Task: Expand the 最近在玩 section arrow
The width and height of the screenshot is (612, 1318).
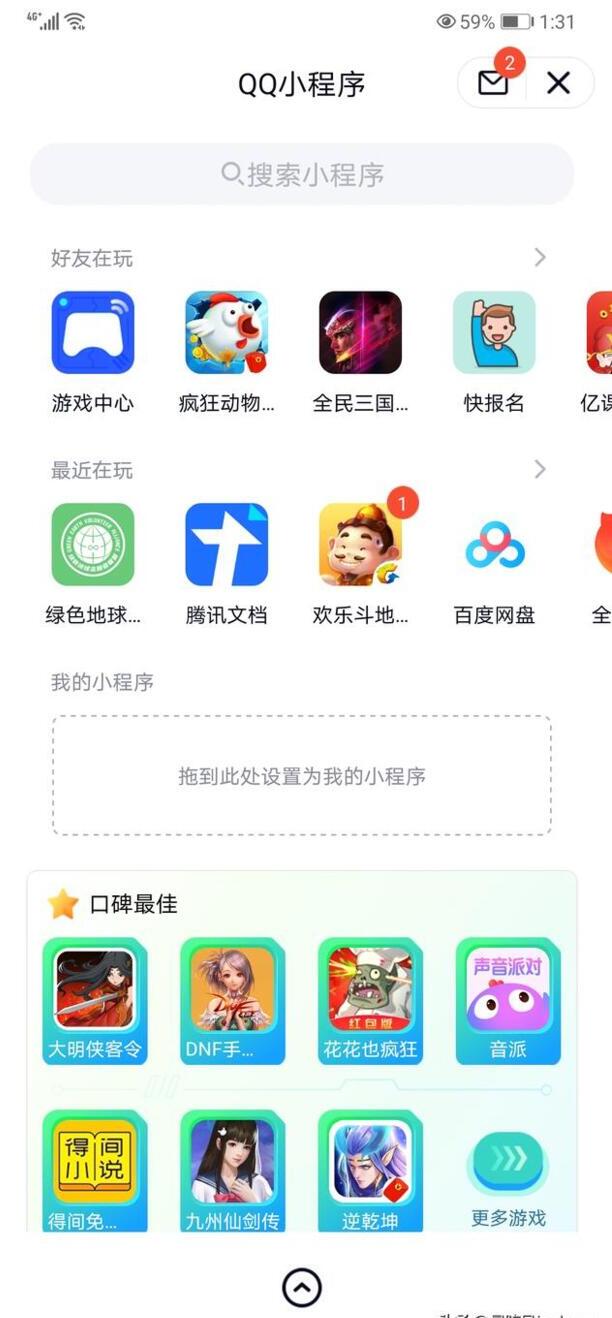Action: (x=540, y=469)
